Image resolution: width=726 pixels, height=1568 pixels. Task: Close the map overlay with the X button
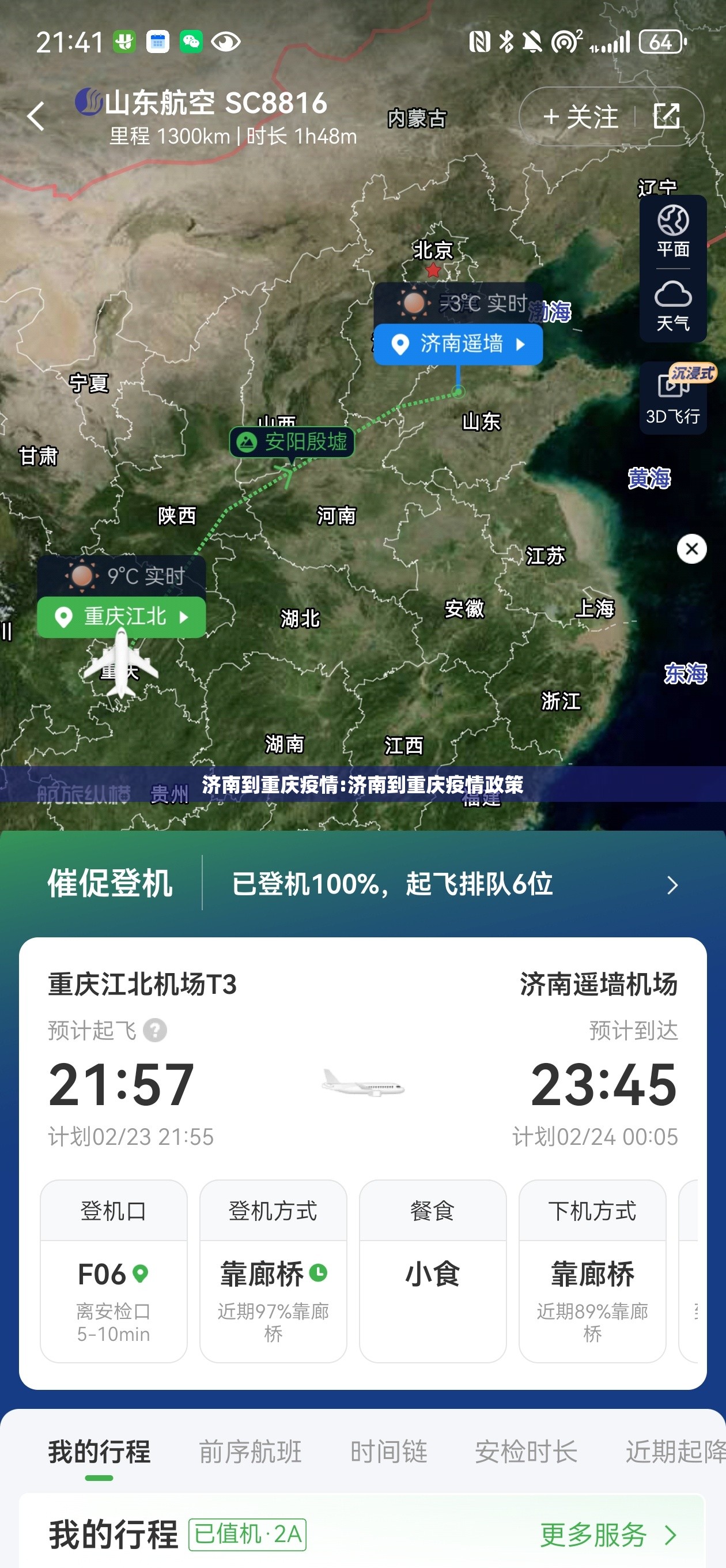coord(691,549)
